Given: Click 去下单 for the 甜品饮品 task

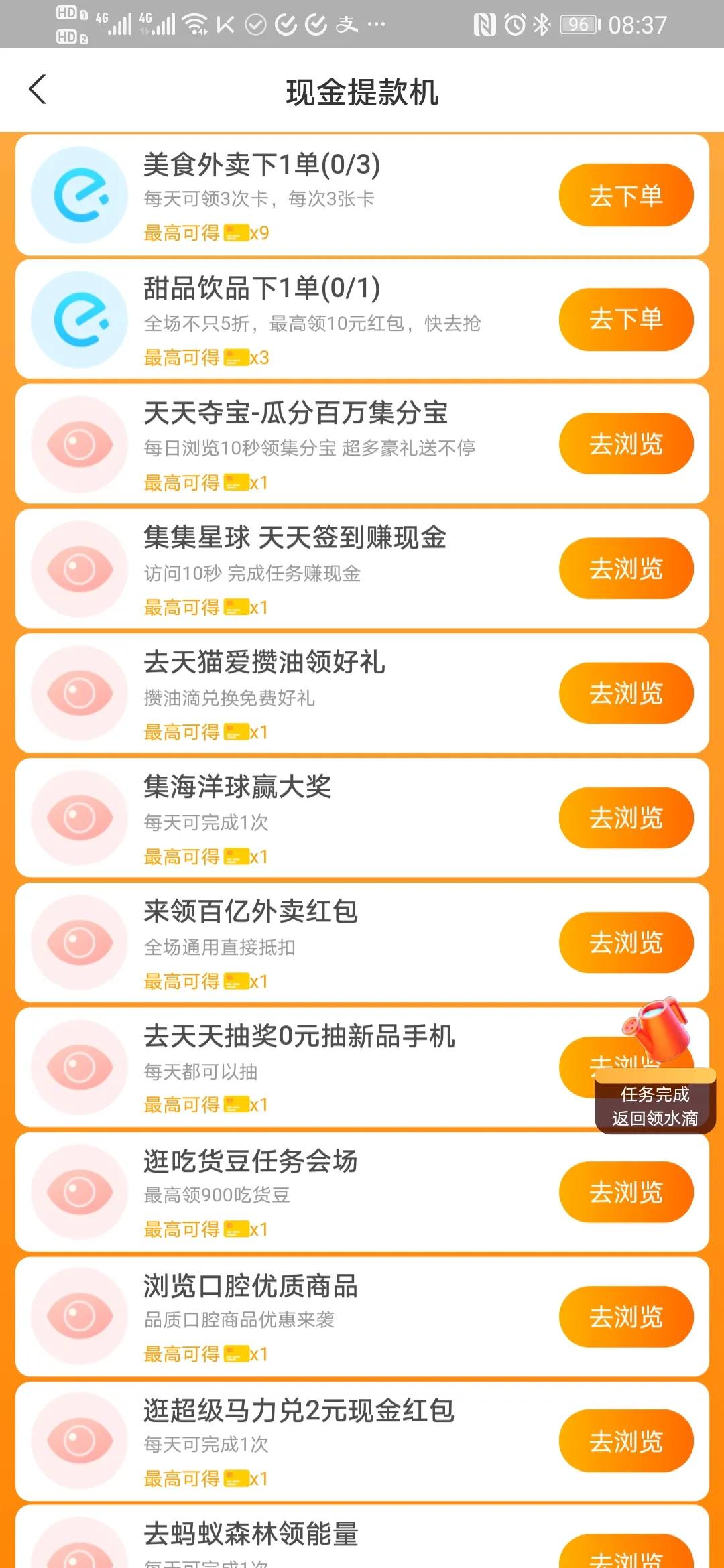Looking at the screenshot, I should pos(625,320).
